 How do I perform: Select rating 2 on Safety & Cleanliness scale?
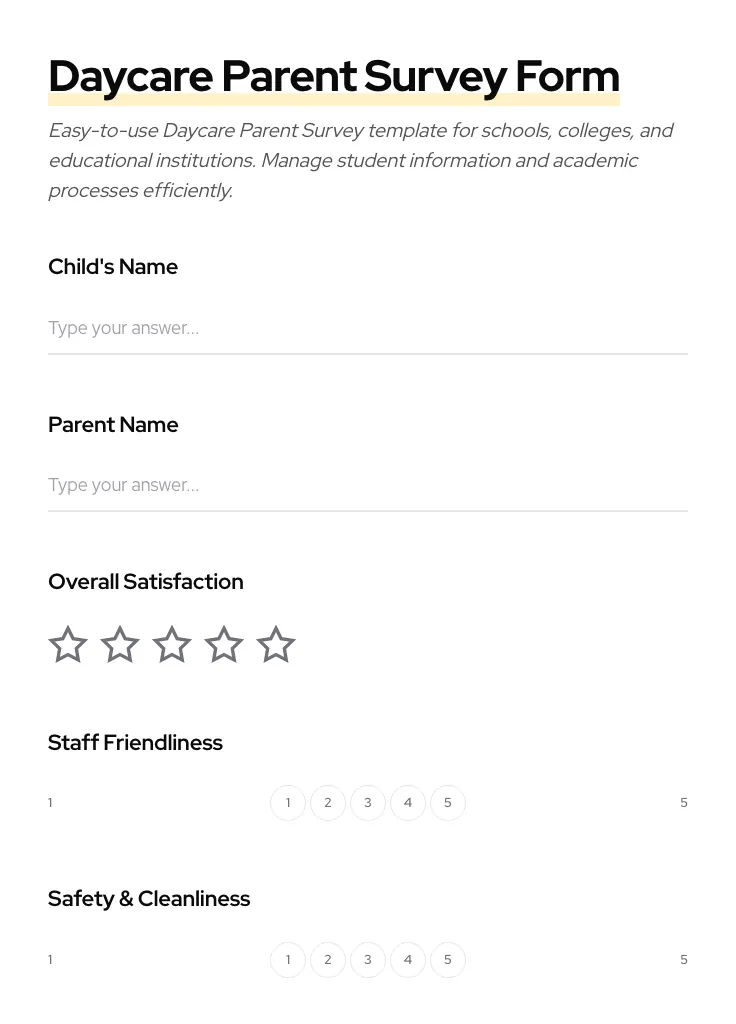coord(328,959)
